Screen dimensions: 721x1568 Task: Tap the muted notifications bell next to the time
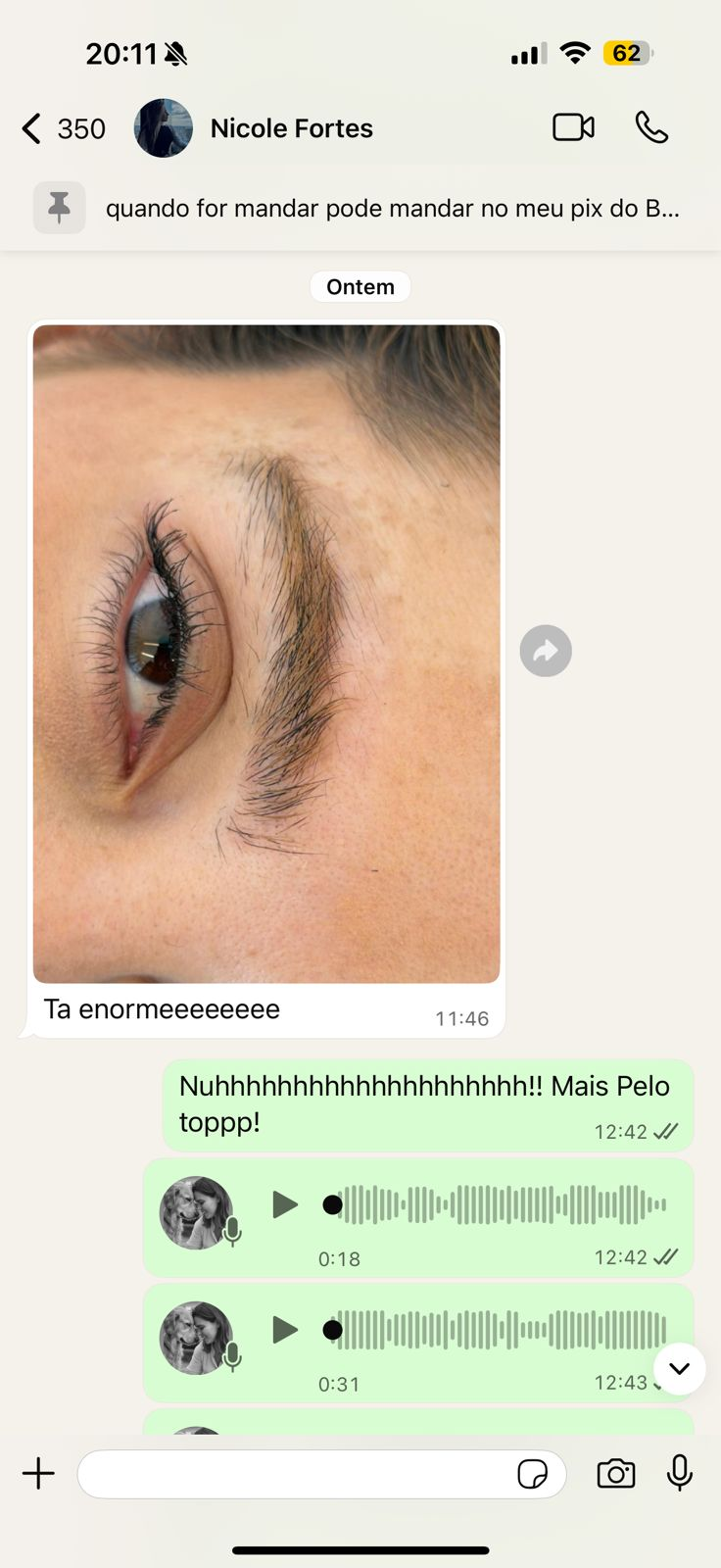point(172,53)
